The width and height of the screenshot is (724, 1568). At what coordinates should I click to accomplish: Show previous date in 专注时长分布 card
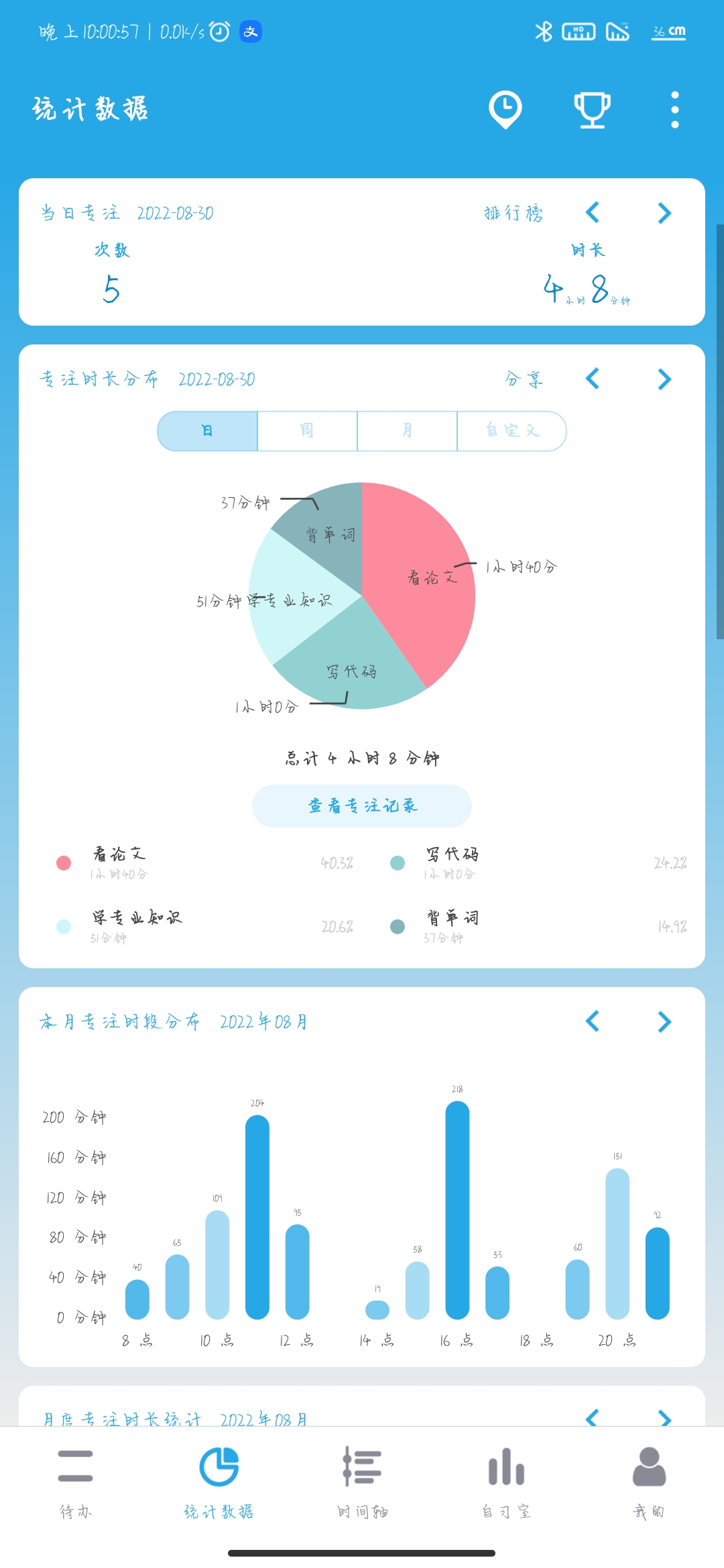pyautogui.click(x=593, y=379)
